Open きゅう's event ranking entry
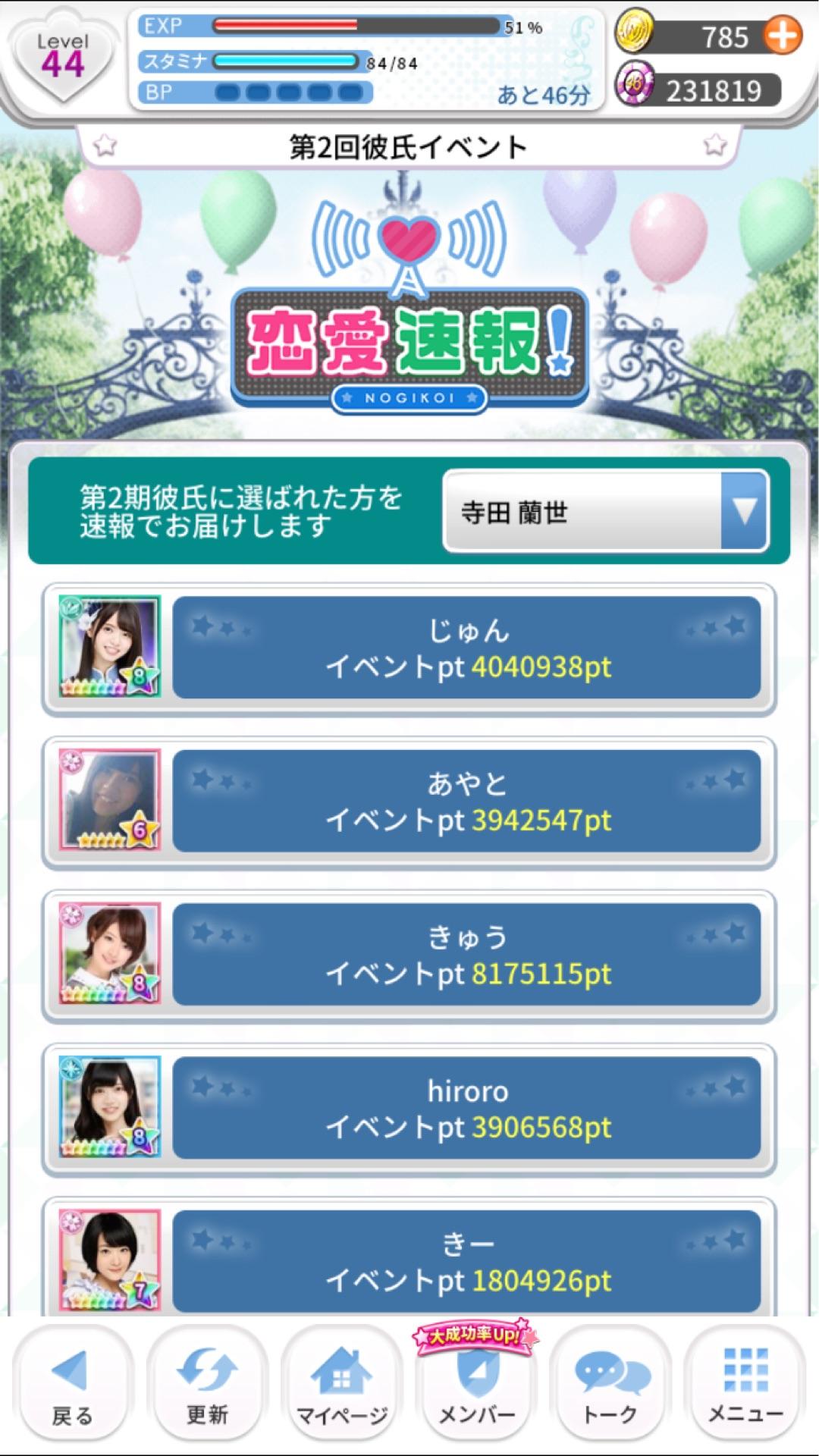This screenshot has width=819, height=1456. click(466, 954)
